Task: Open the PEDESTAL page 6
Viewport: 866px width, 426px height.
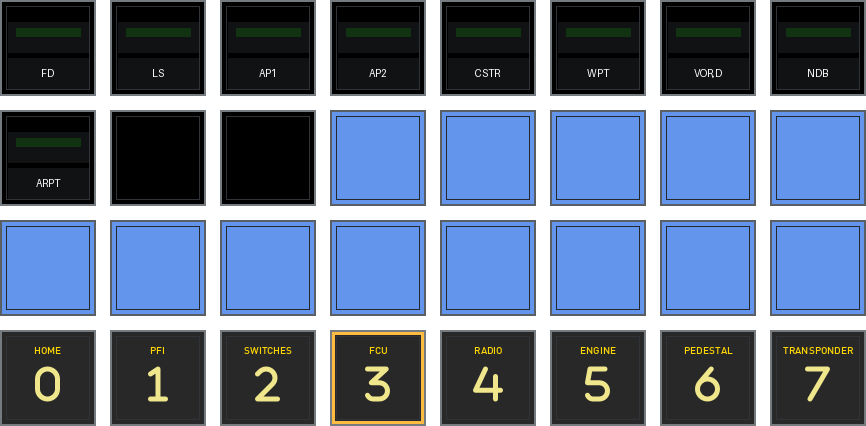Action: 708,378
